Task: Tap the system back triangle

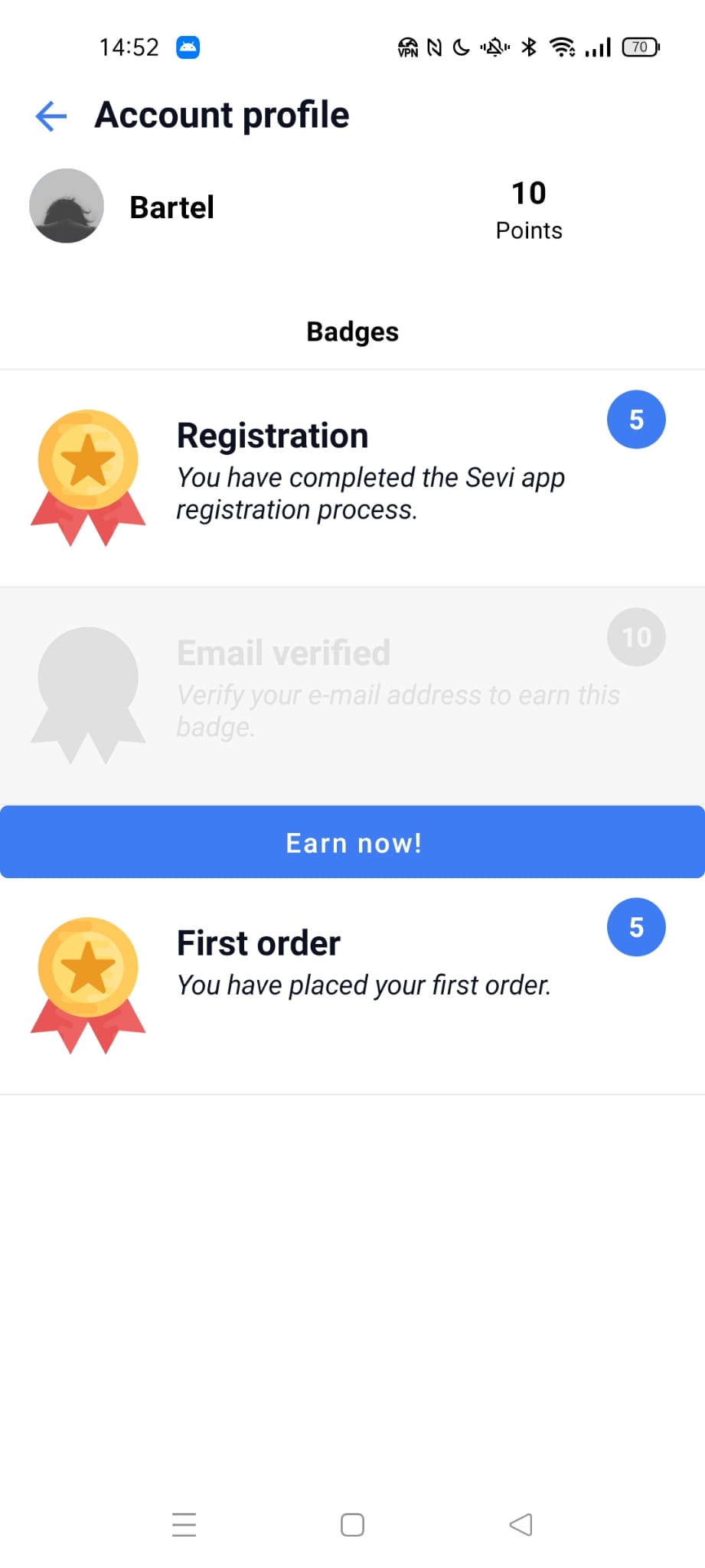Action: [521, 1524]
